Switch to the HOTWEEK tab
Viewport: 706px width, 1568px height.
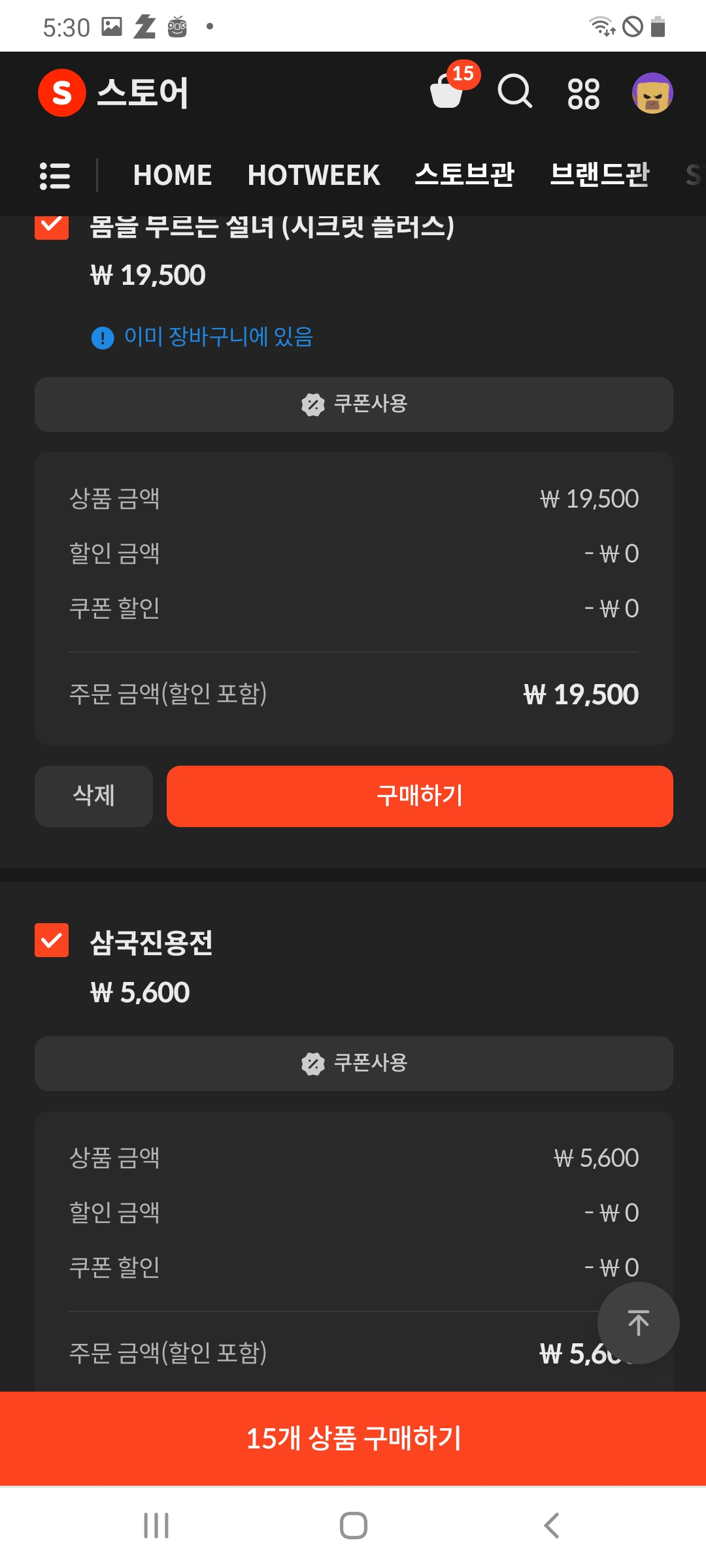(314, 175)
